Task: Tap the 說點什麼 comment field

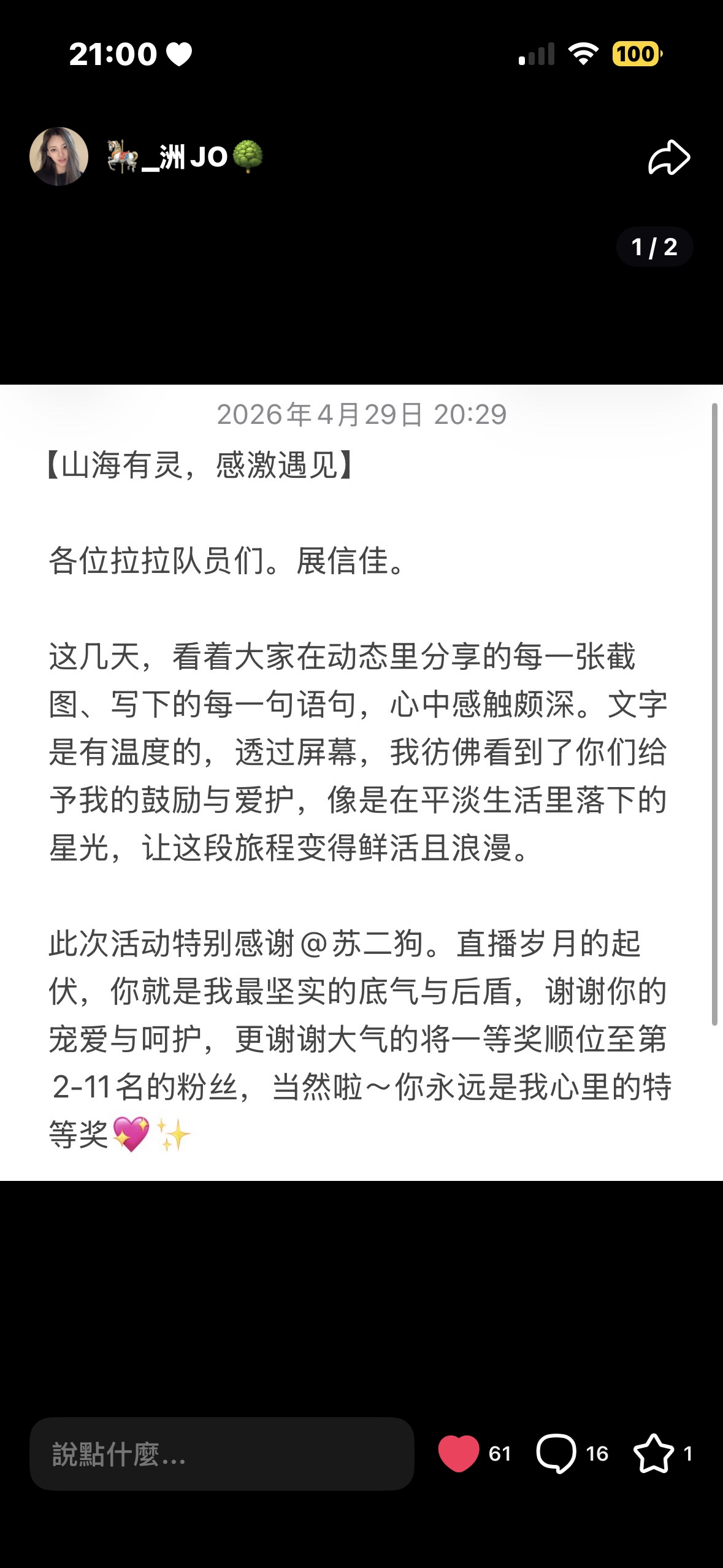Action: (x=221, y=1453)
